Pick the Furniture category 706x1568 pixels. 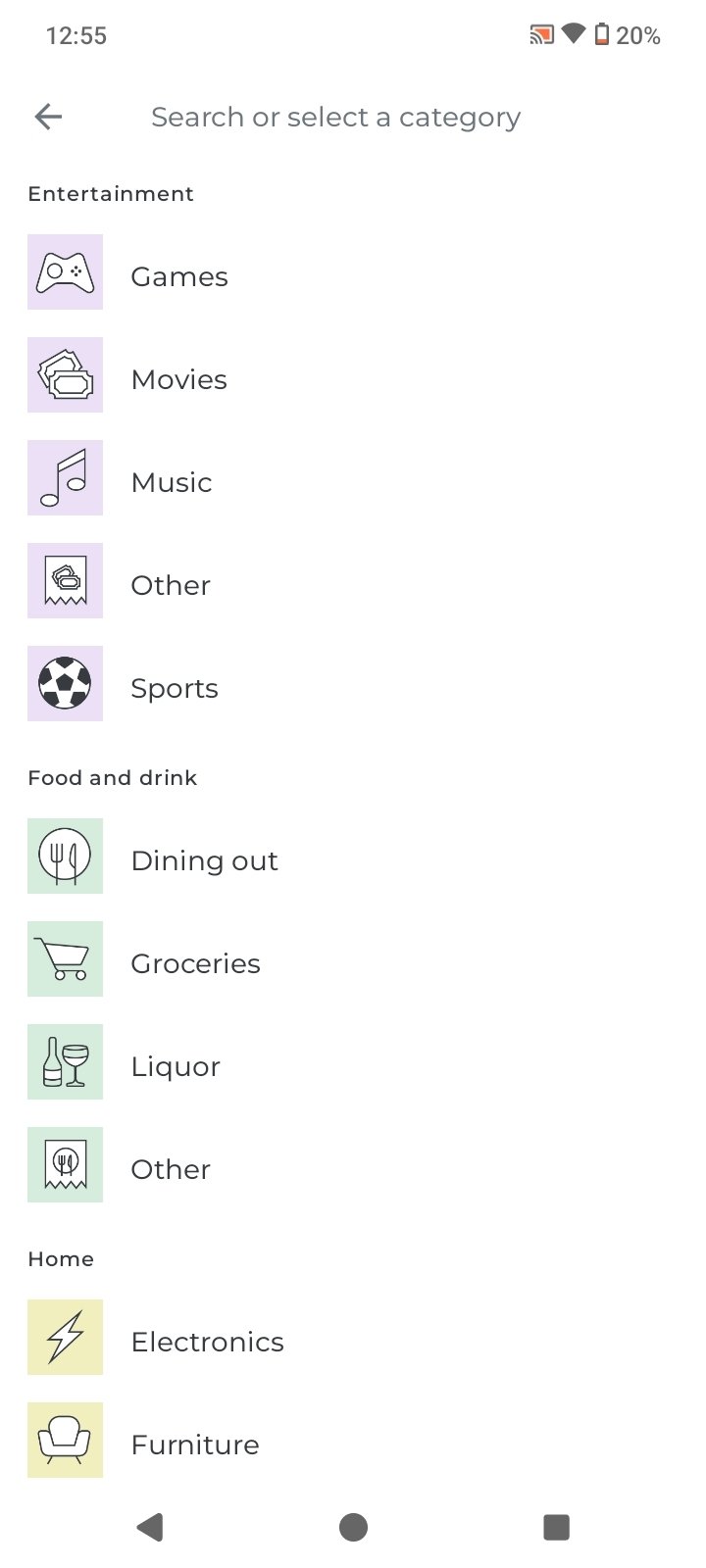point(194,1445)
